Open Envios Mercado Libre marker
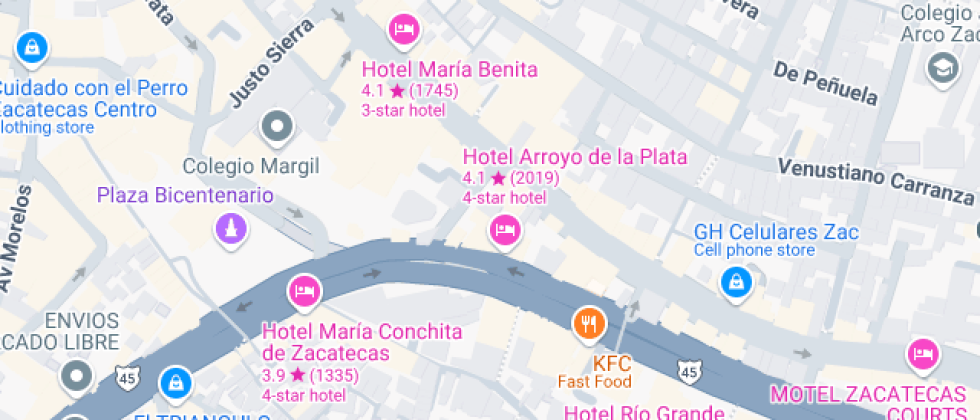 click(x=76, y=377)
